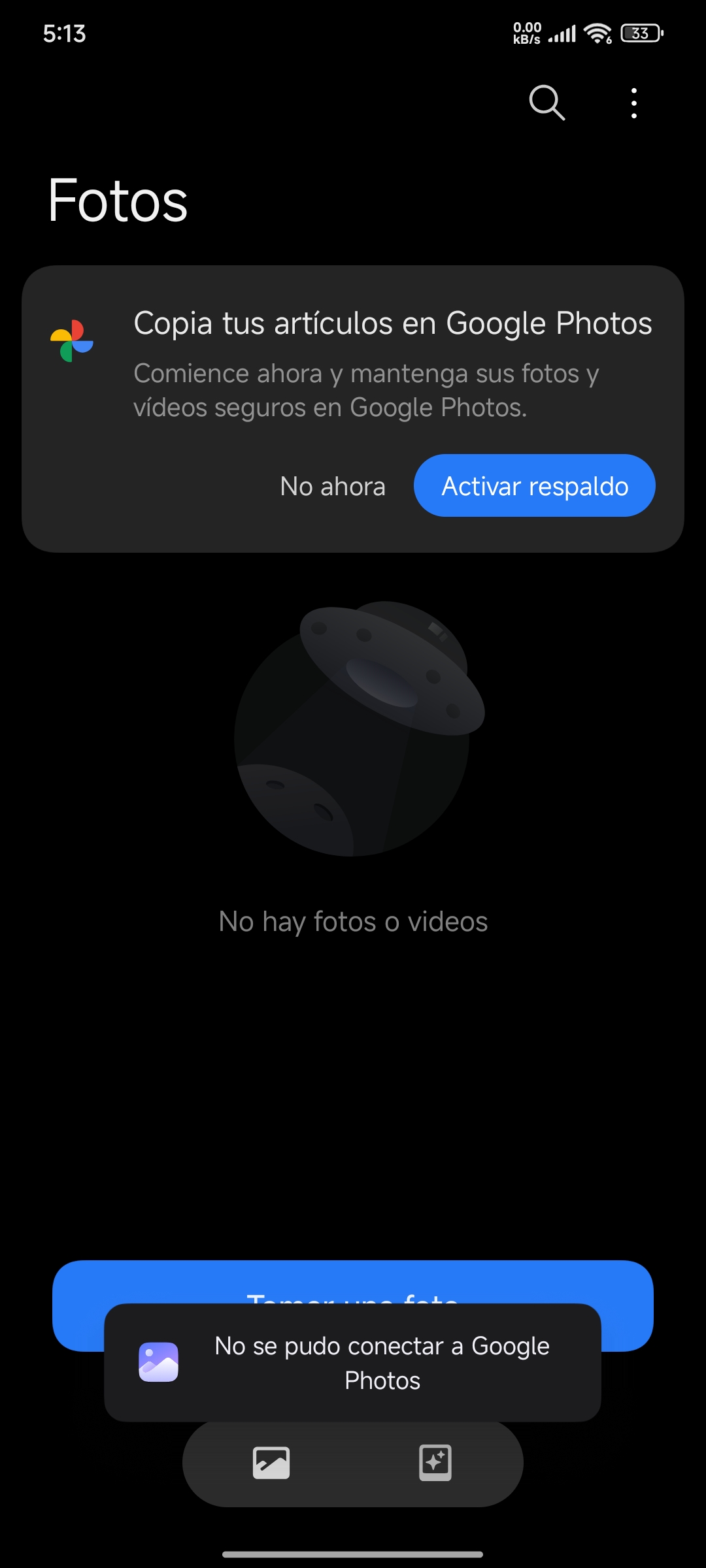Switch to the sparkle recommendations tab
Viewport: 706px width, 1568px height.
pyautogui.click(x=435, y=1463)
